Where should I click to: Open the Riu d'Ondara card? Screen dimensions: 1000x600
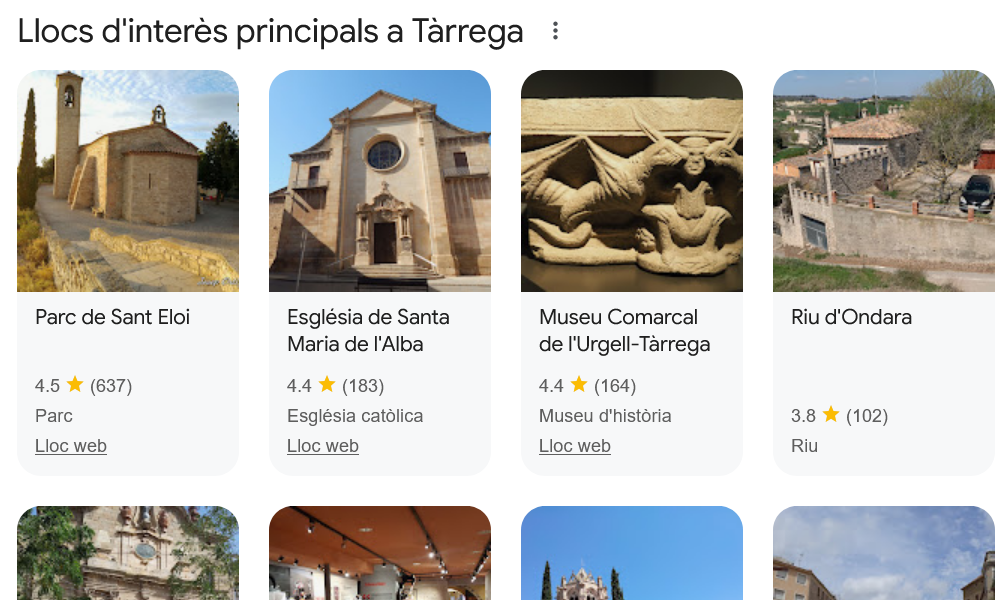point(851,318)
